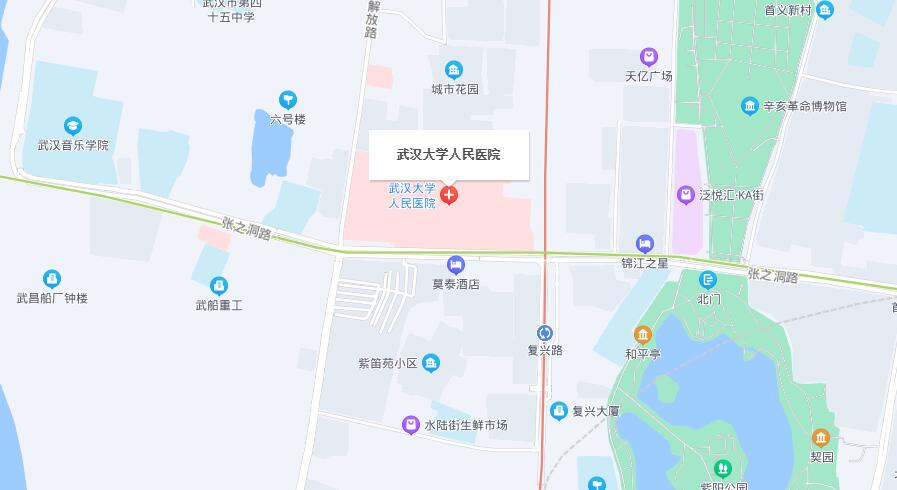Select 紫笛苑小区 residential marker

pyautogui.click(x=430, y=363)
